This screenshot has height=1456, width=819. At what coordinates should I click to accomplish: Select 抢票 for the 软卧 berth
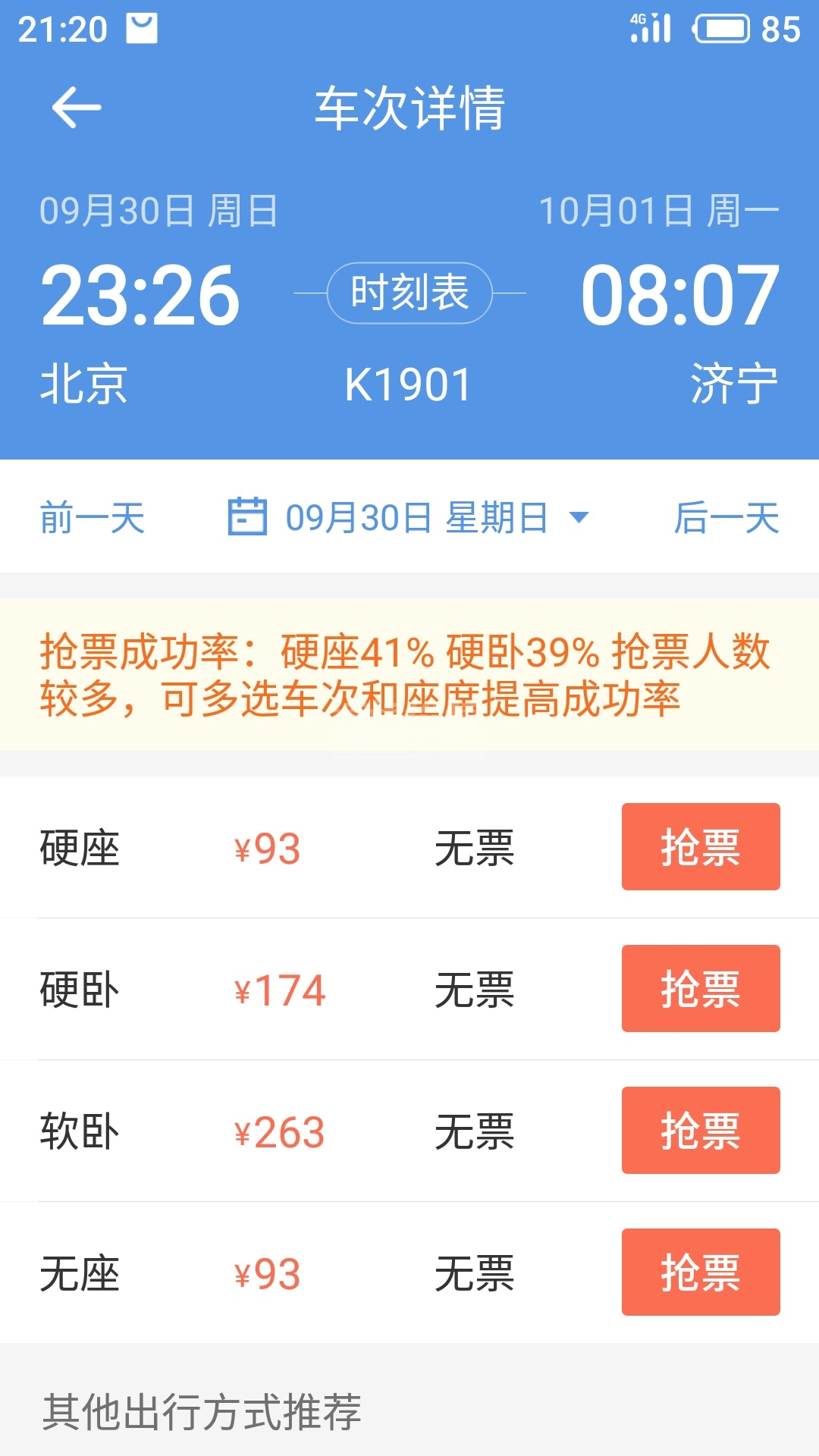click(700, 1130)
